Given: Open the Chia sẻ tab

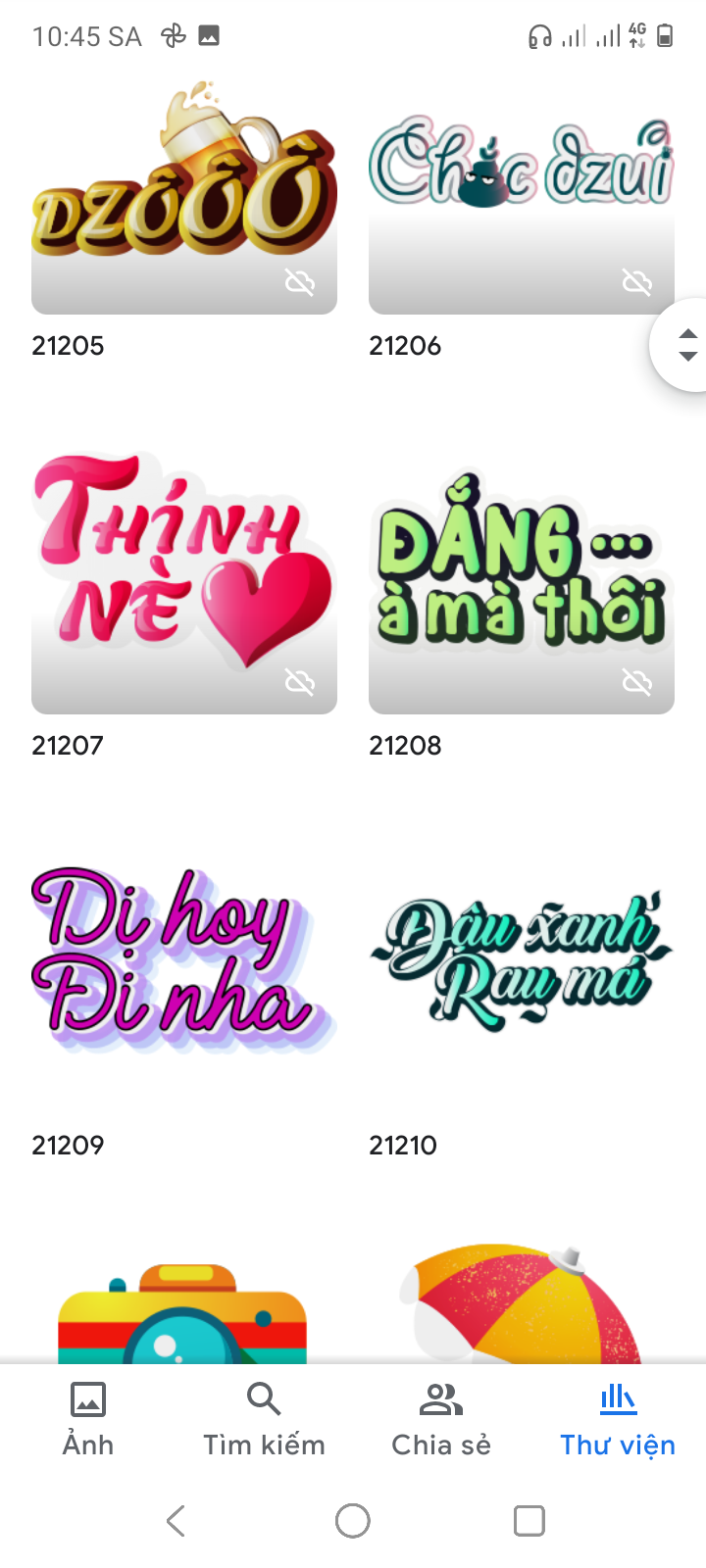Looking at the screenshot, I should [x=441, y=1419].
